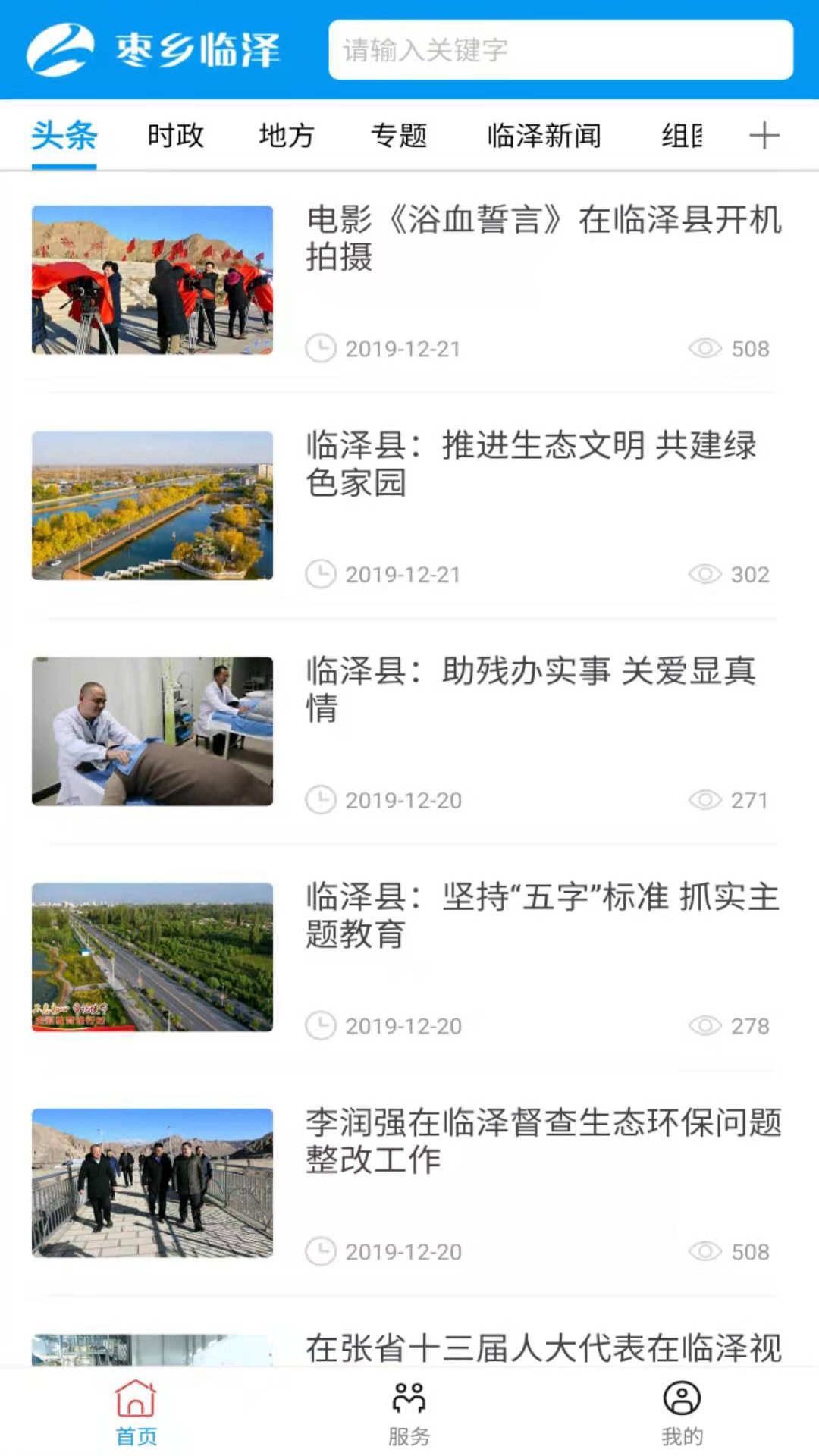Select the 专题 tab

tap(400, 135)
